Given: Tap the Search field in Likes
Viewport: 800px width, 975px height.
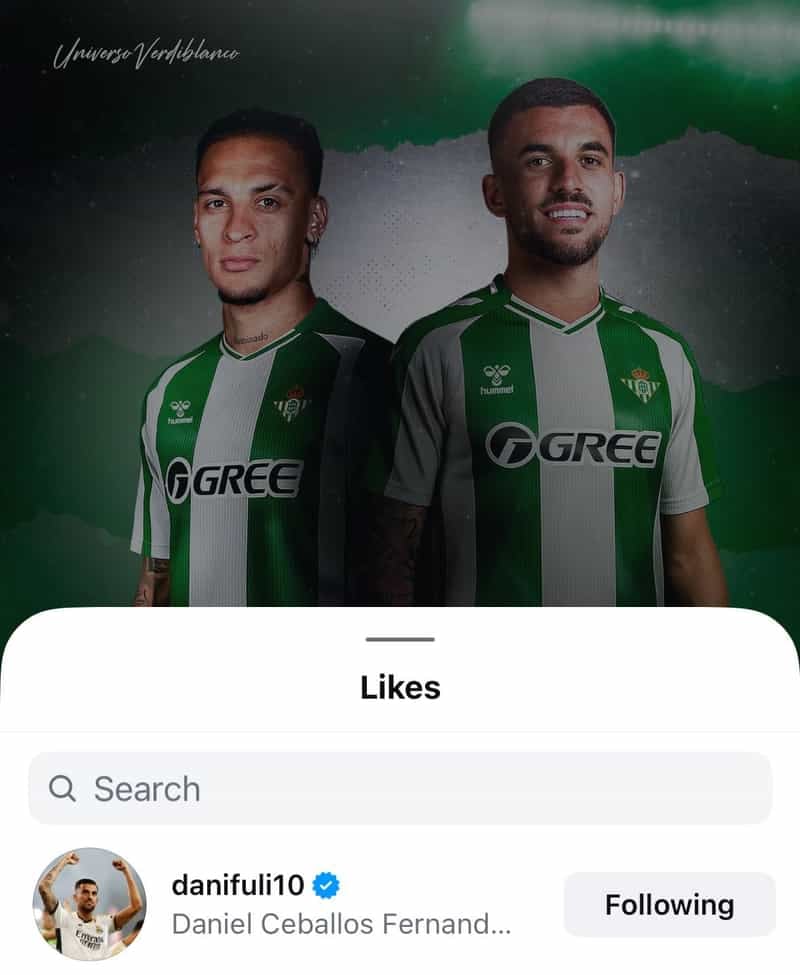Looking at the screenshot, I should pos(400,789).
